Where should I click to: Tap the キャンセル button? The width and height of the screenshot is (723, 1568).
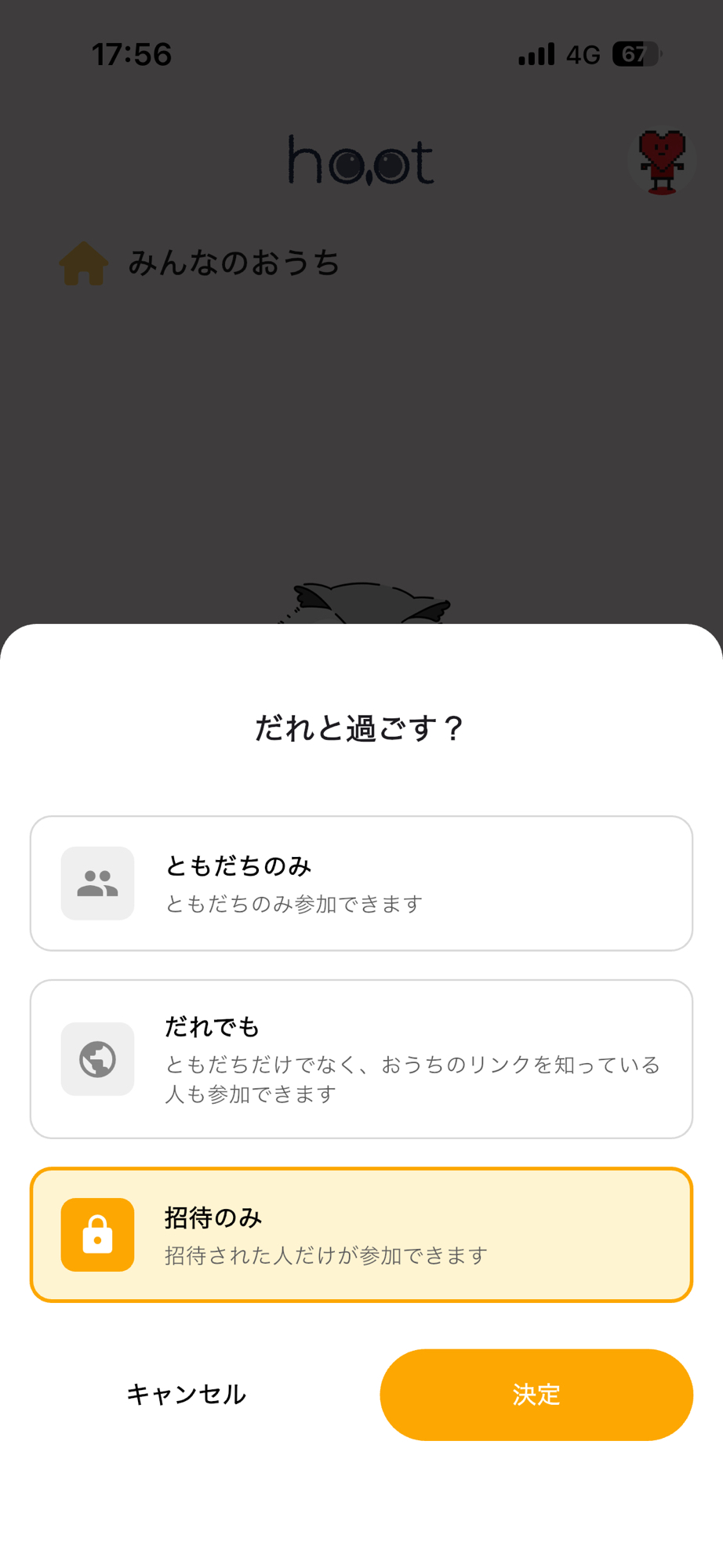187,1394
